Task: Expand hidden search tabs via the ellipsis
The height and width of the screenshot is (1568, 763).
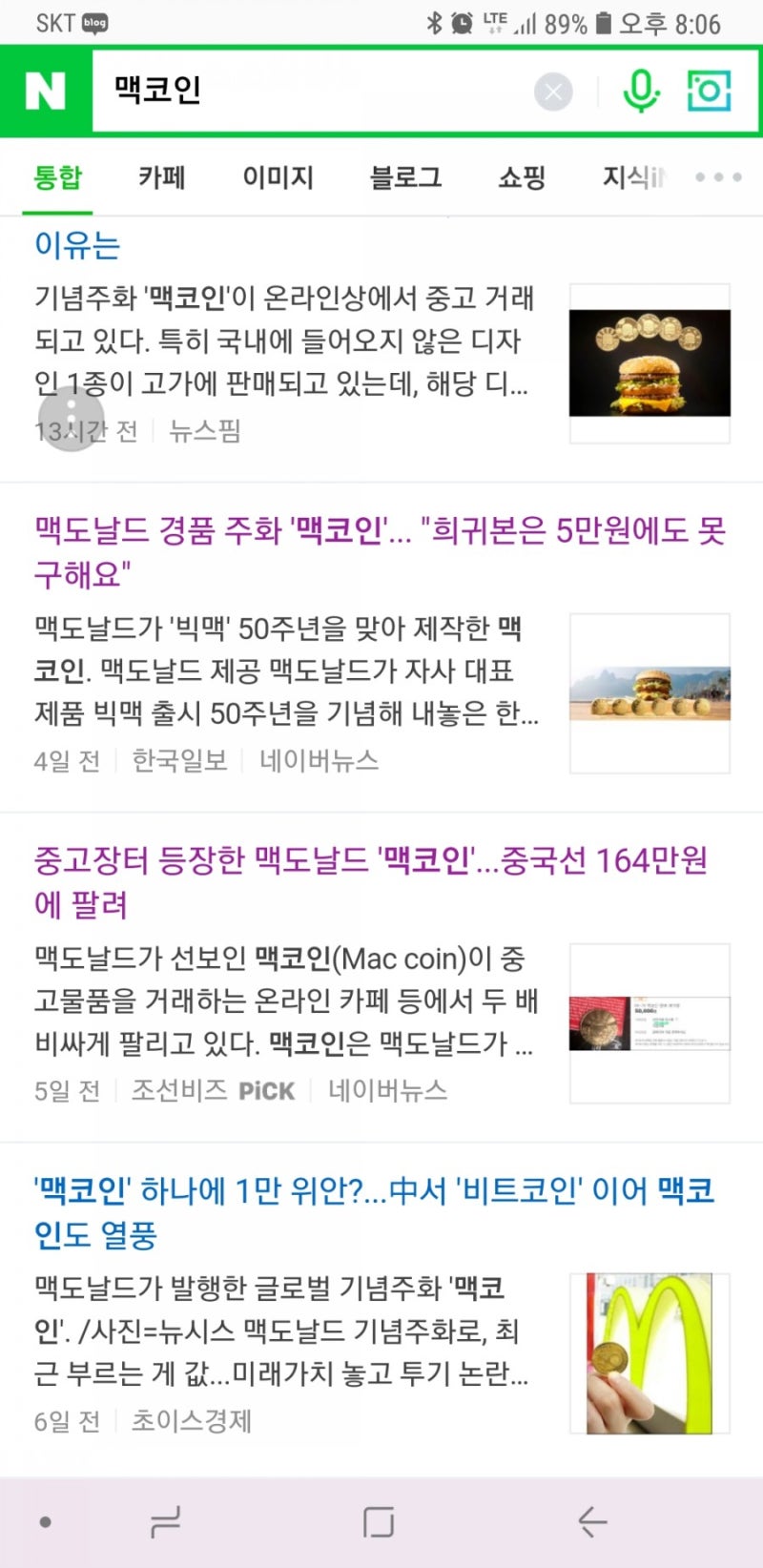Action: 717,177
